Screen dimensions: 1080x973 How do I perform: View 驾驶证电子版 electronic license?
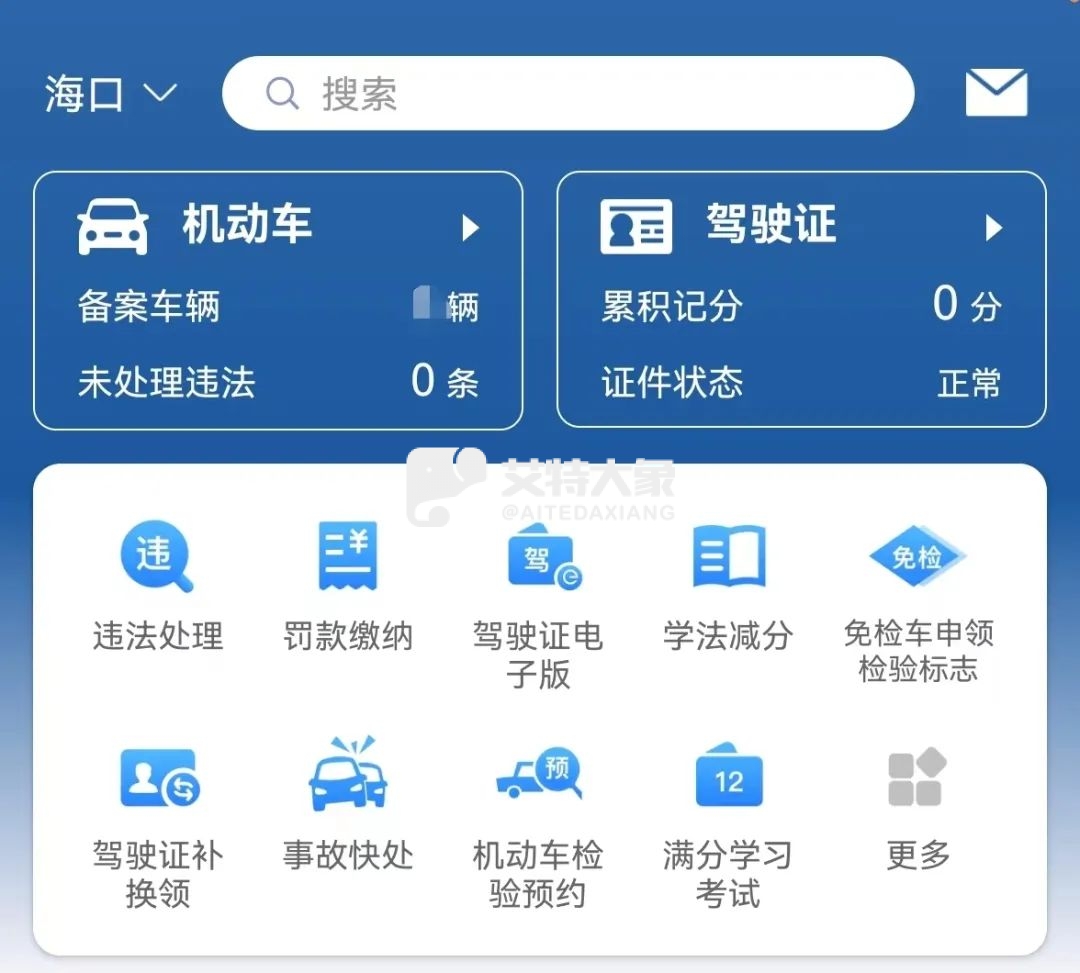point(538,600)
